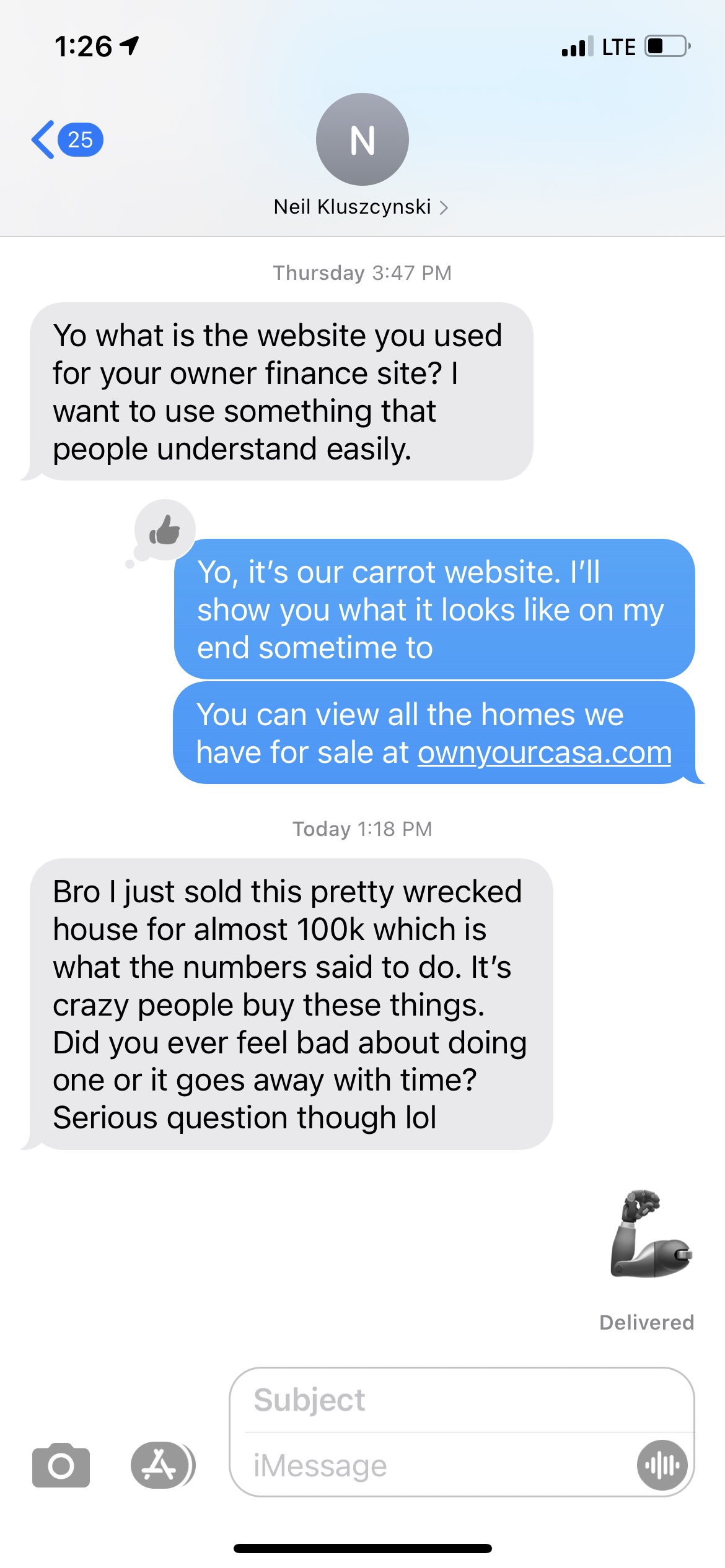Record an audio message

662,1465
